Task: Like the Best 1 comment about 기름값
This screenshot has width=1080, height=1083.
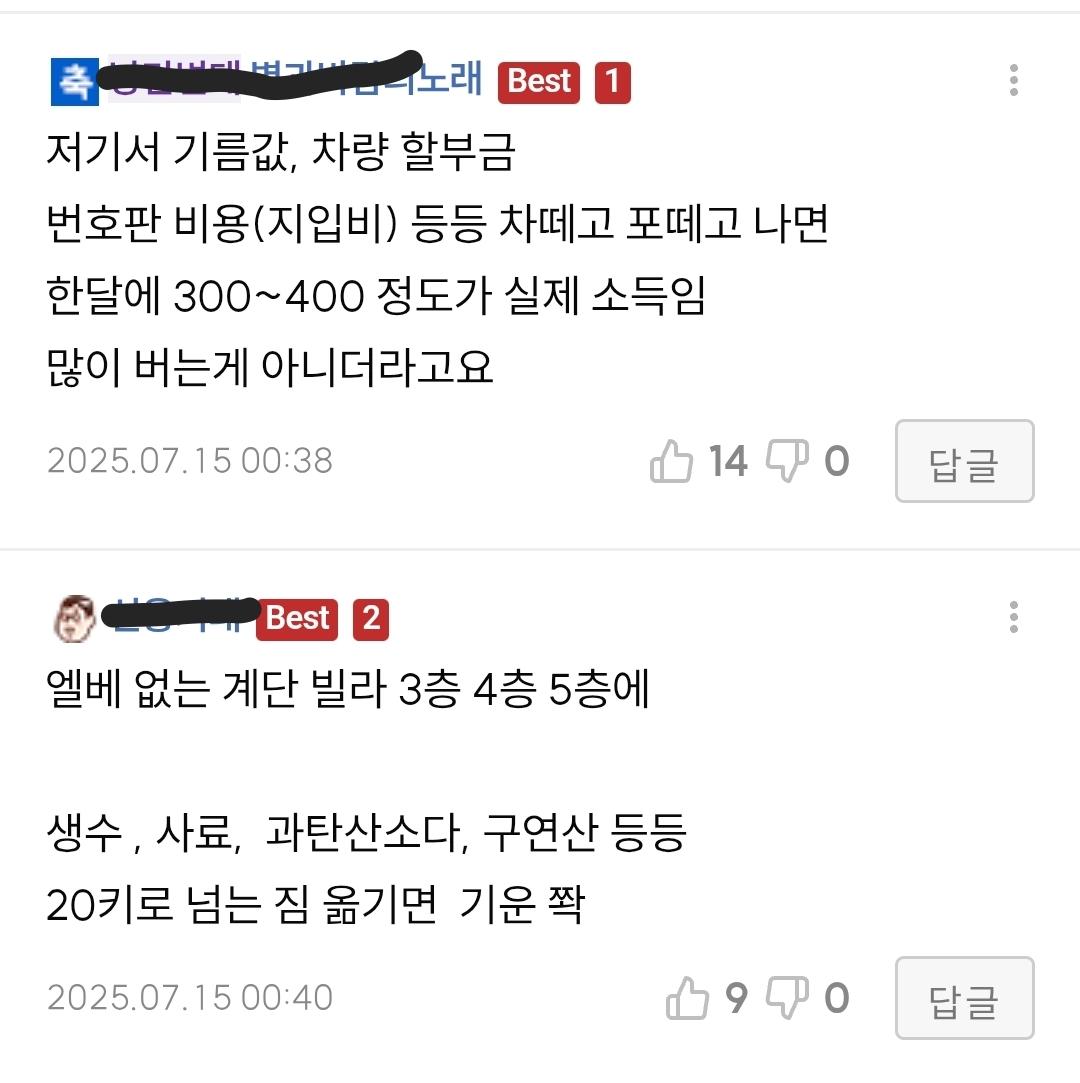Action: coord(672,462)
